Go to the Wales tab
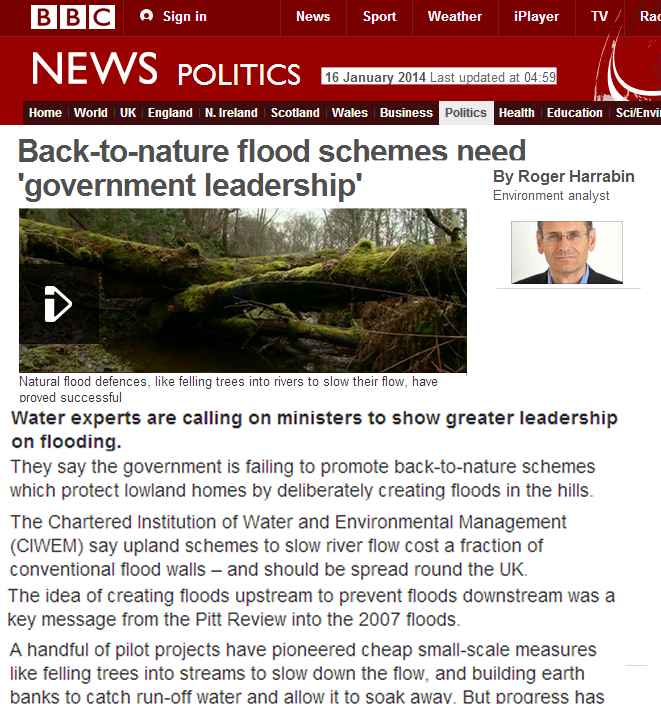 (350, 113)
